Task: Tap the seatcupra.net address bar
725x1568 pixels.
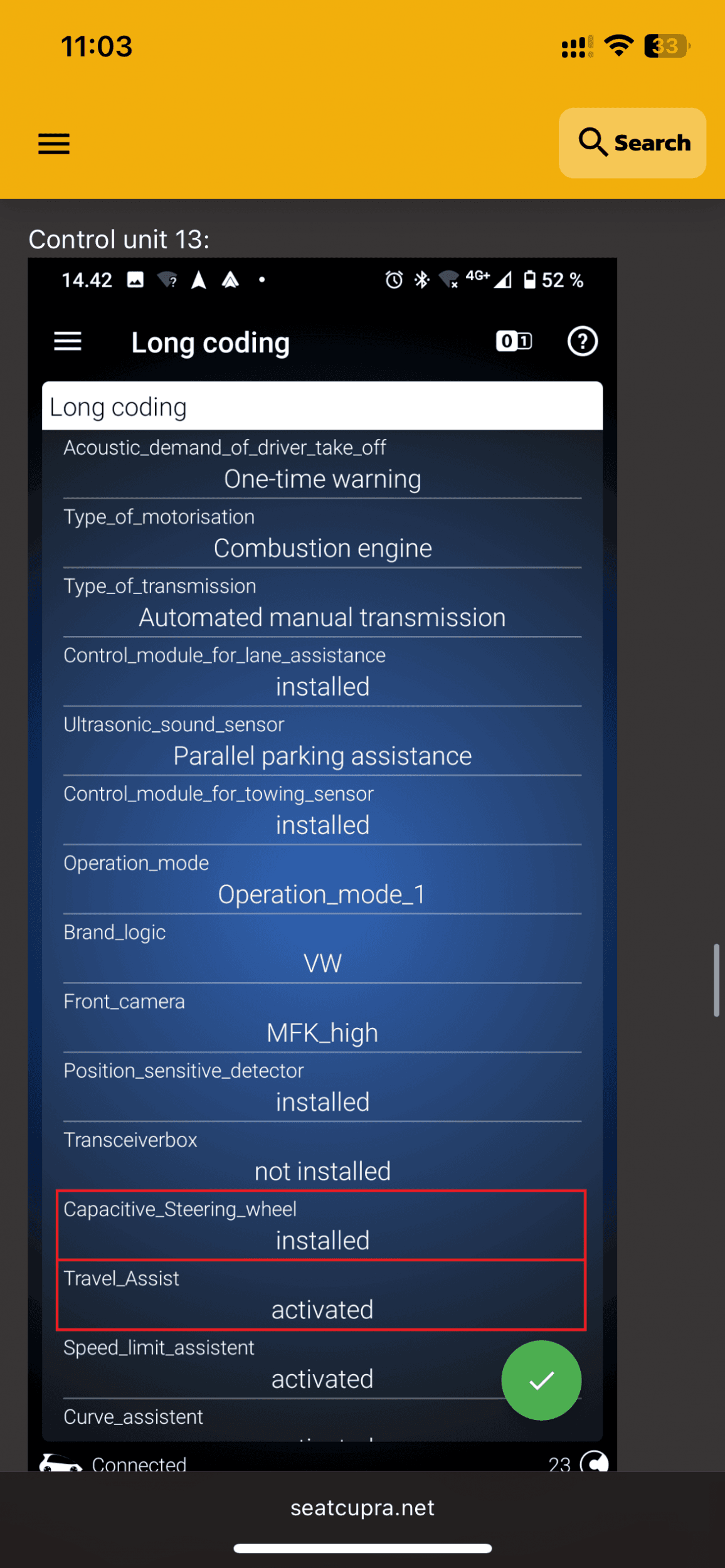Action: pos(362,1507)
